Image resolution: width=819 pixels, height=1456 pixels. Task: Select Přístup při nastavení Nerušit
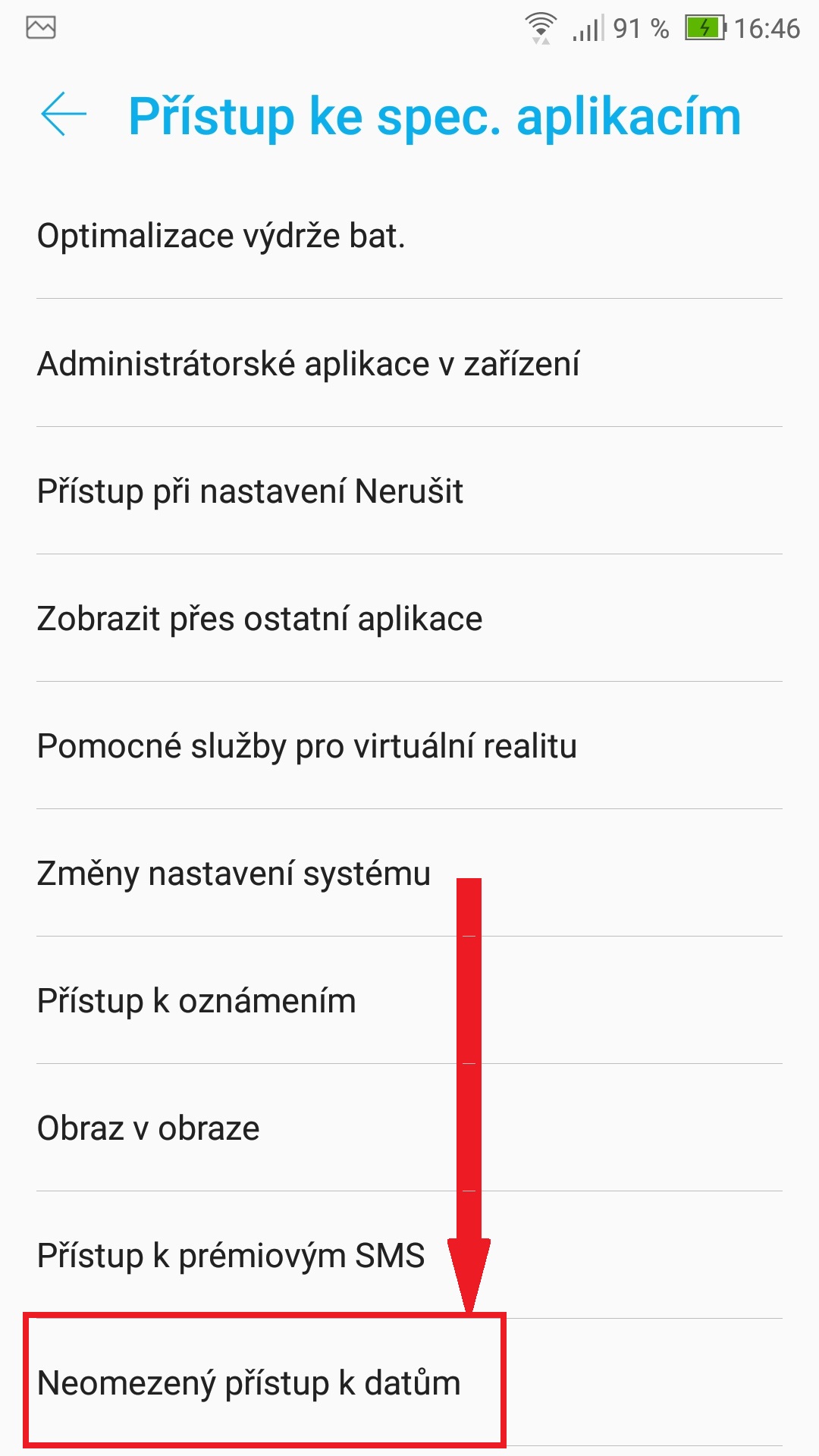click(x=250, y=491)
